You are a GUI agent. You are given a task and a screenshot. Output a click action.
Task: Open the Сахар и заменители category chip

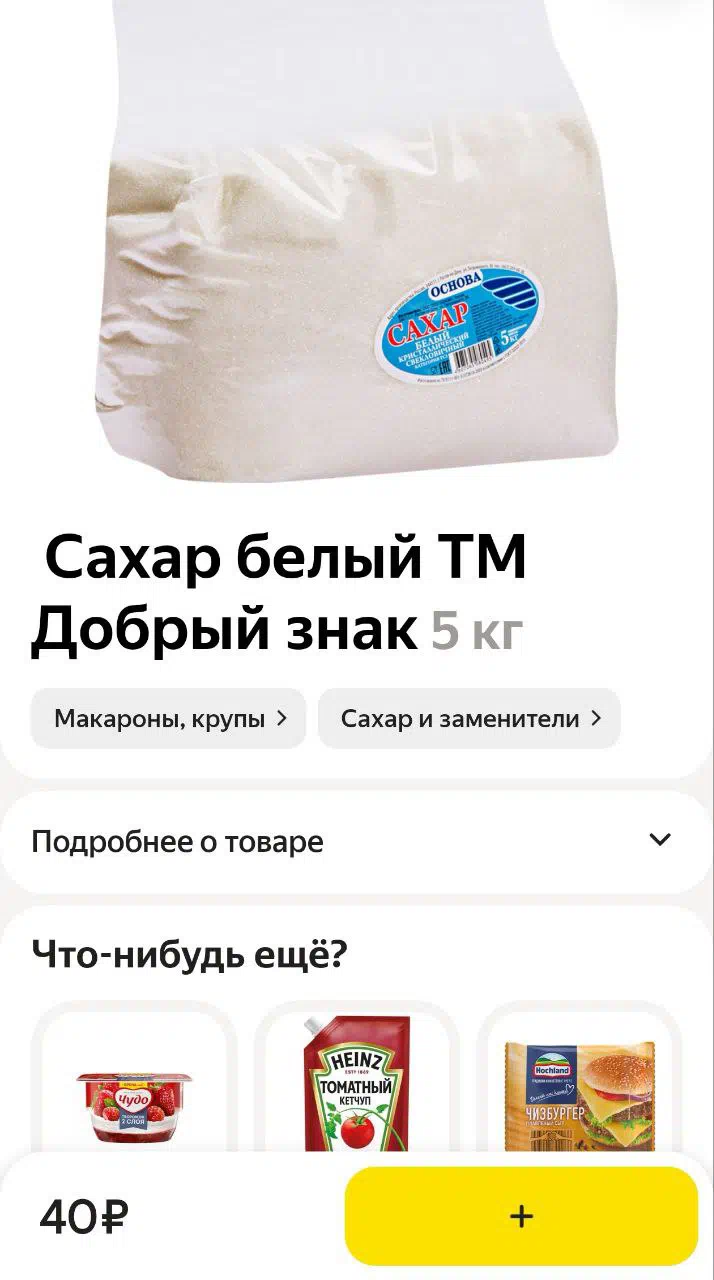click(x=469, y=718)
